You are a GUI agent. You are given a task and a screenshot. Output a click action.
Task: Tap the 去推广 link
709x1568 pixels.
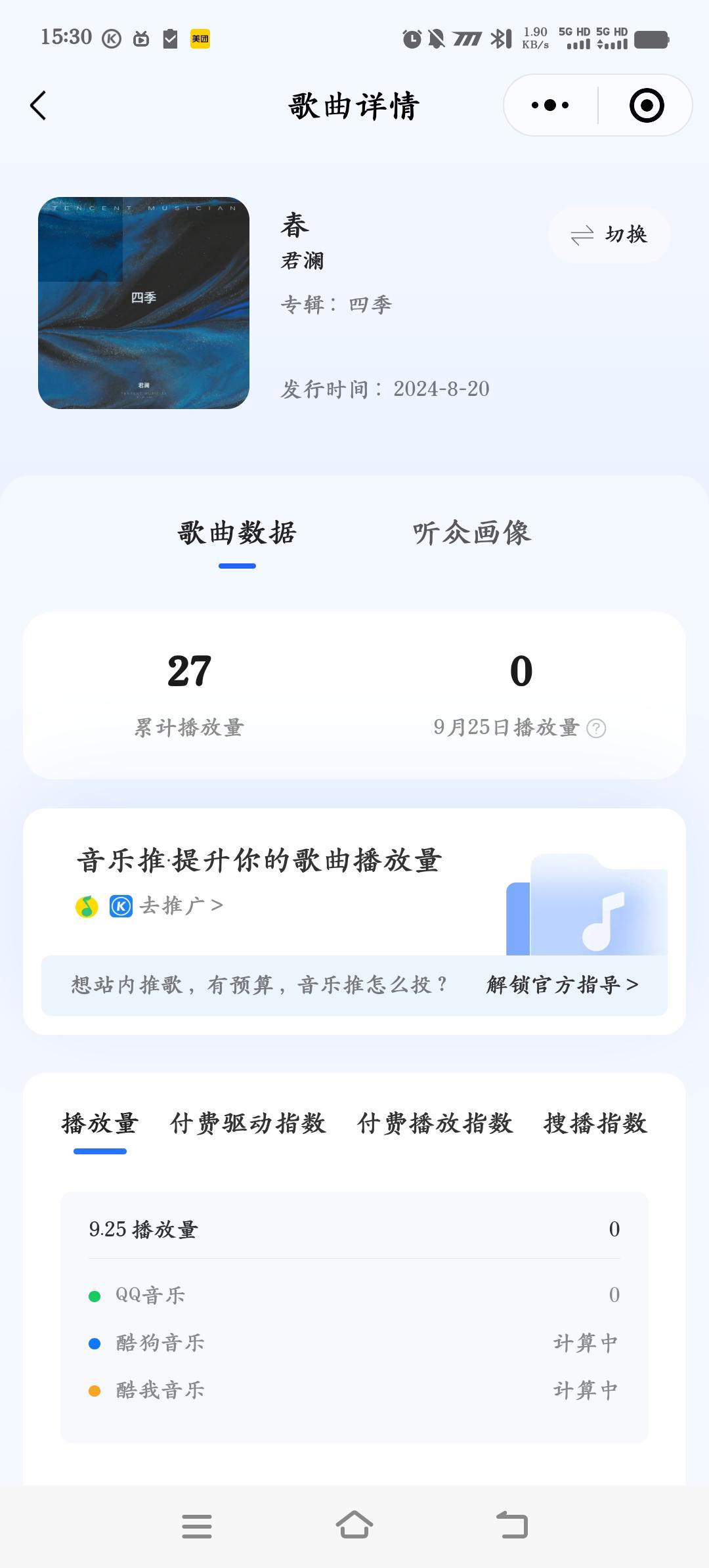pyautogui.click(x=181, y=906)
